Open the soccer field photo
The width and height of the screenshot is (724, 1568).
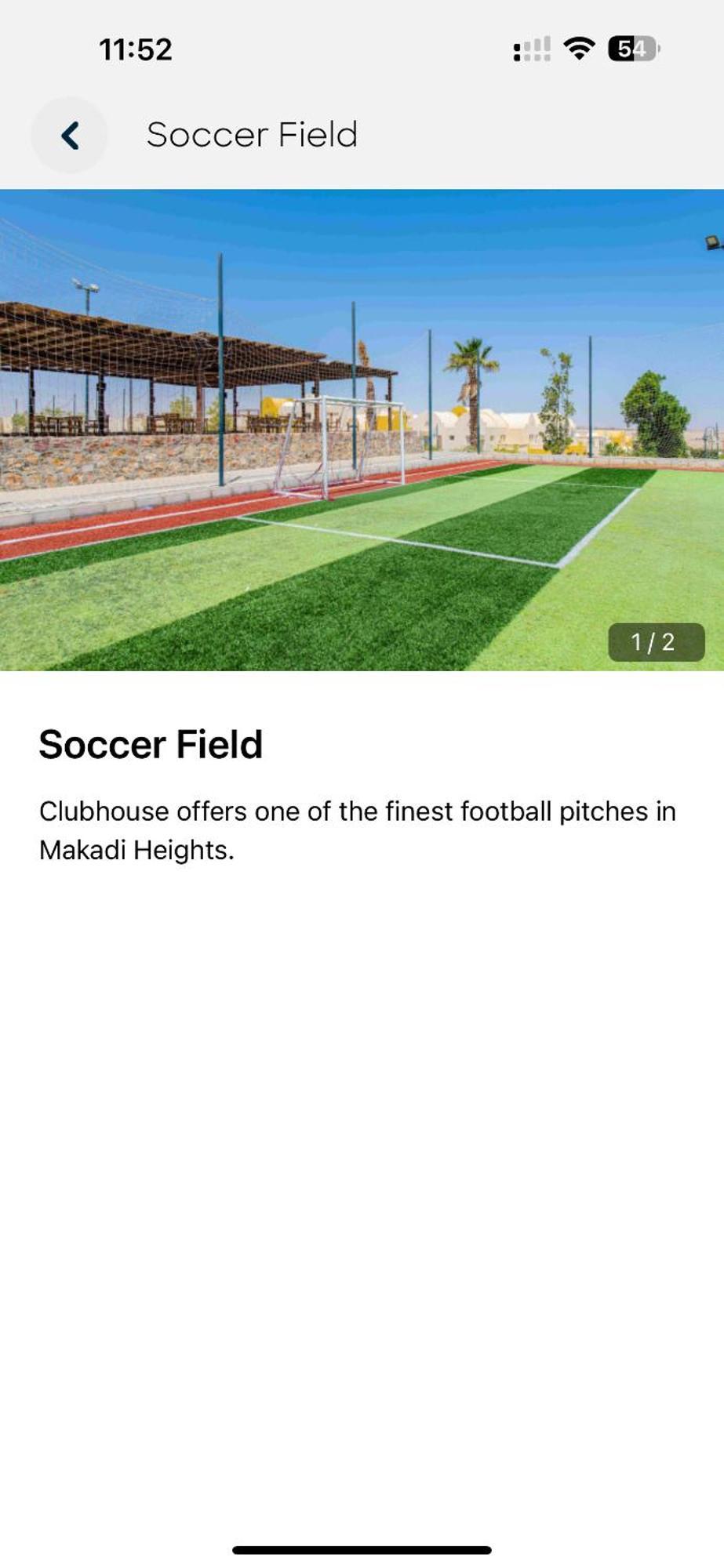pos(362,430)
